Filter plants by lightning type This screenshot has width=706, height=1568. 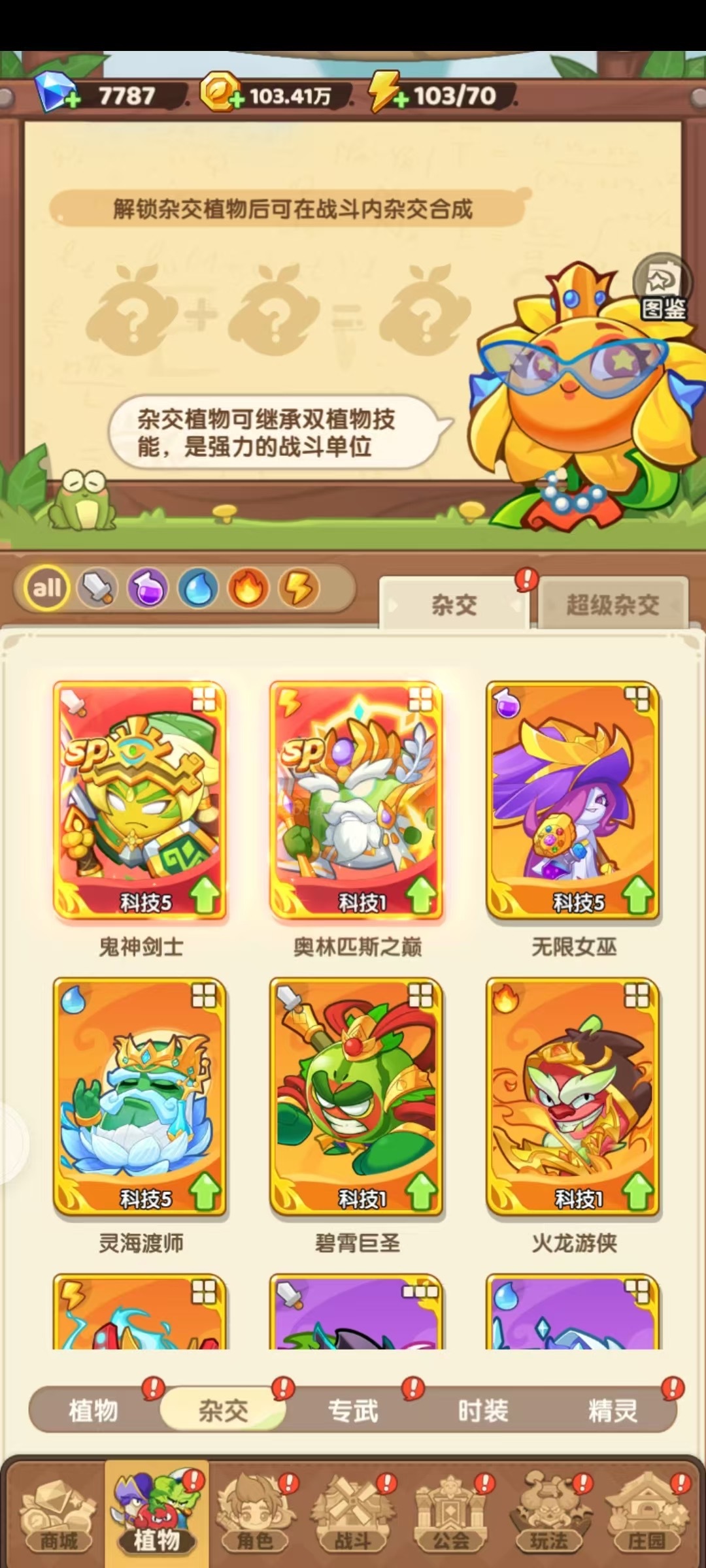(299, 589)
